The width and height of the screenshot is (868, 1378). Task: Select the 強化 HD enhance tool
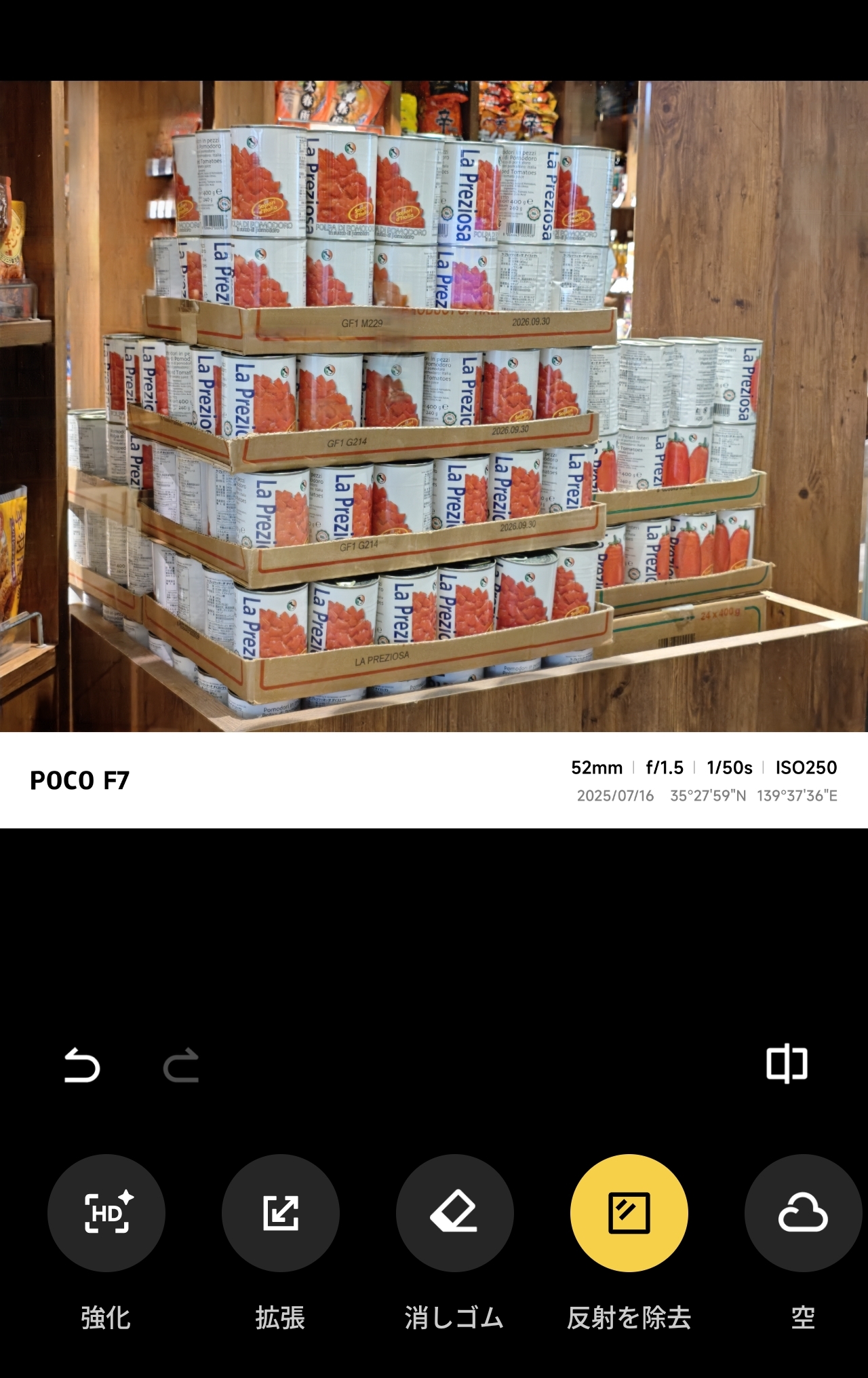pyautogui.click(x=106, y=1212)
